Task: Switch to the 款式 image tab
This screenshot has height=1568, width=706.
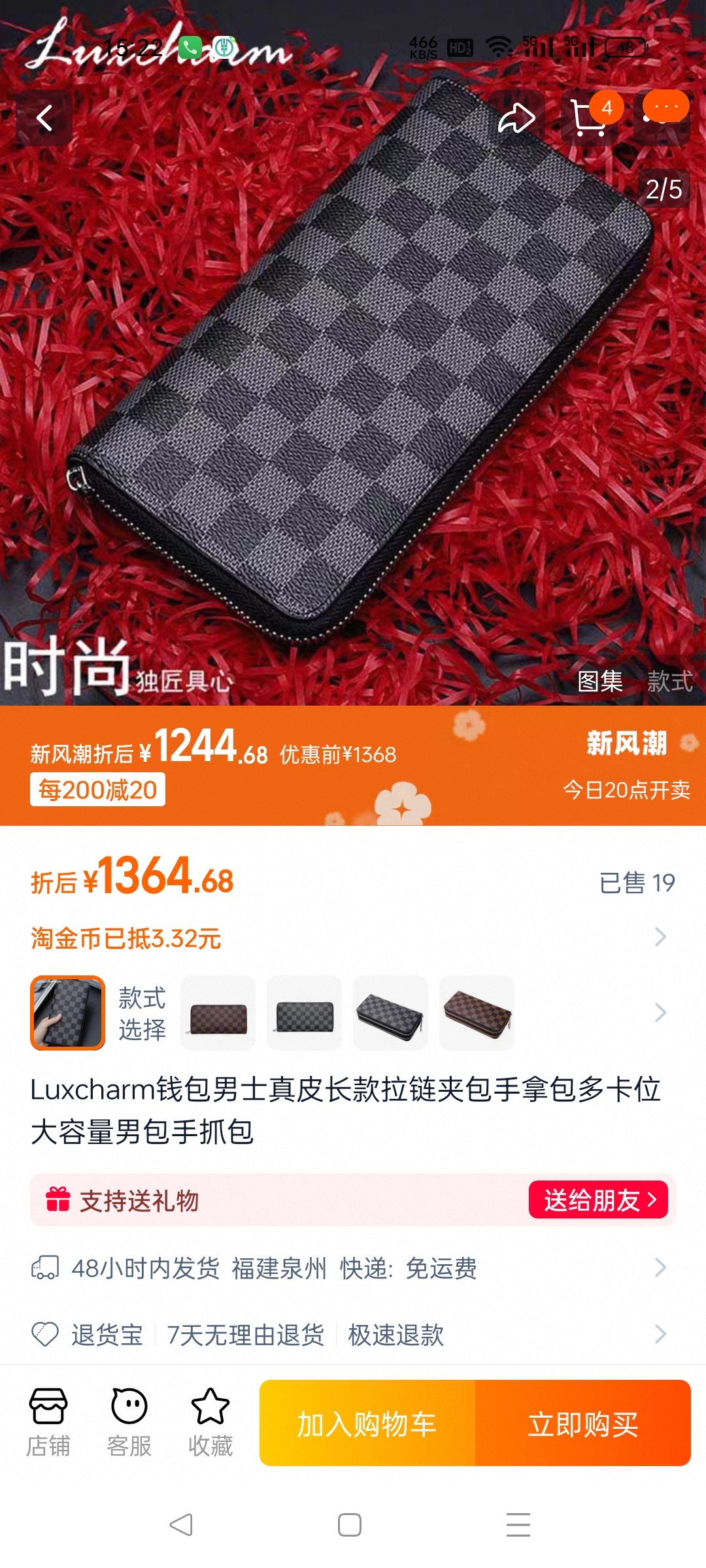Action: pos(670,681)
